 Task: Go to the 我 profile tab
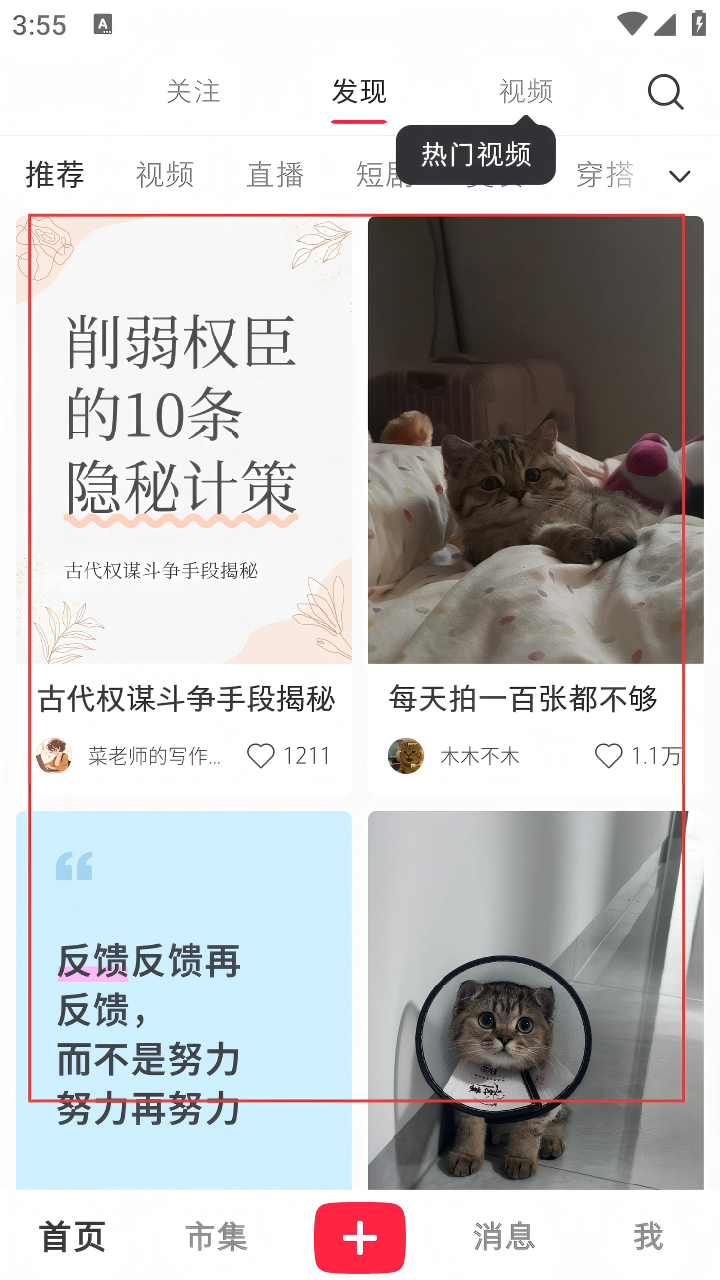pyautogui.click(x=648, y=1238)
